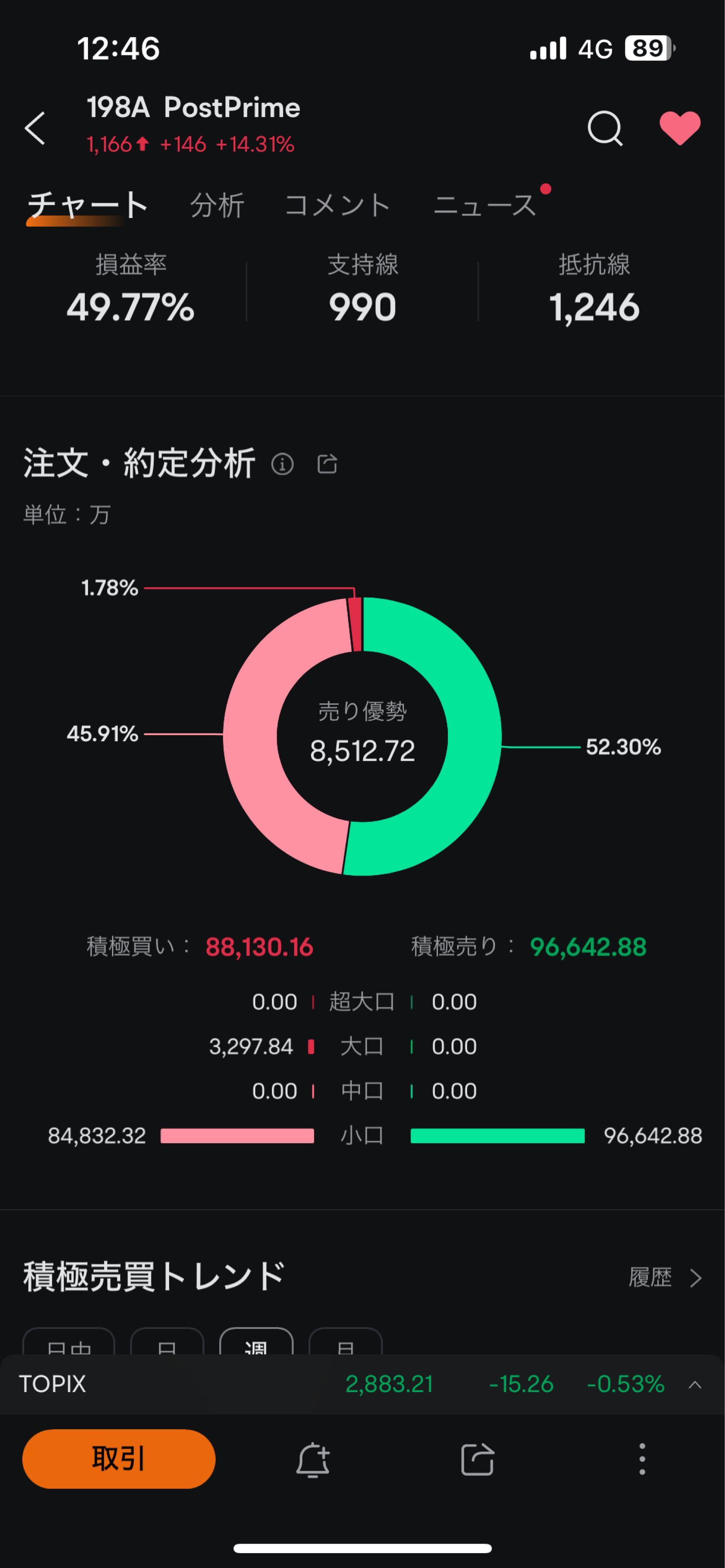
Task: Select the チャート tab
Action: tap(88, 205)
